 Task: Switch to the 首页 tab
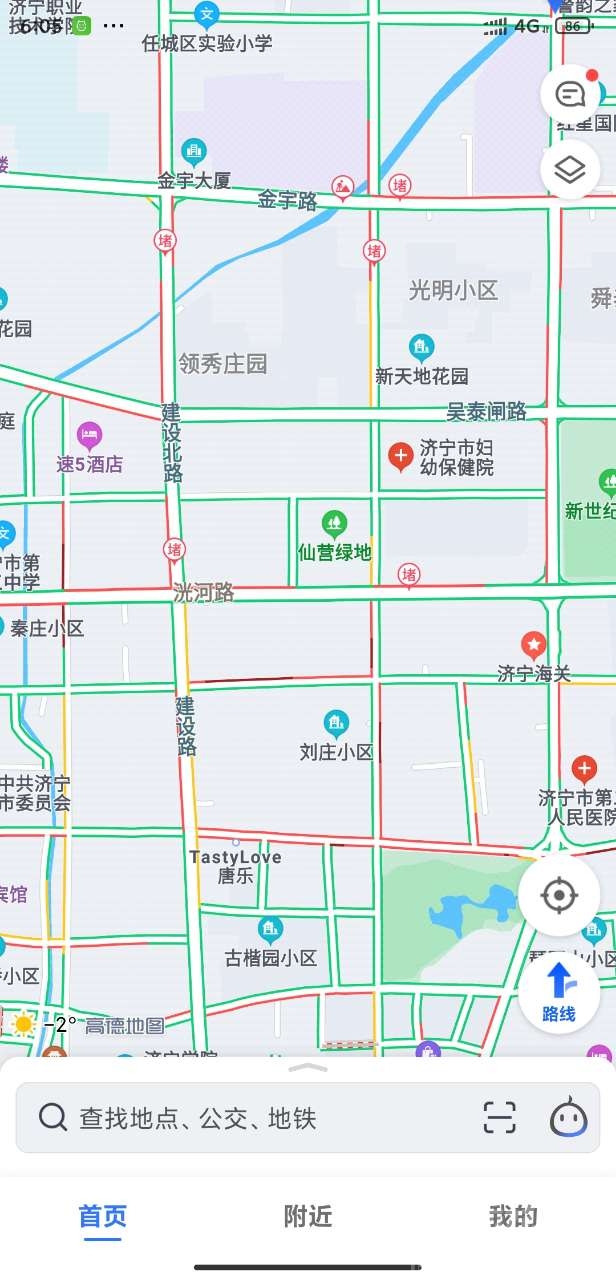click(103, 1217)
